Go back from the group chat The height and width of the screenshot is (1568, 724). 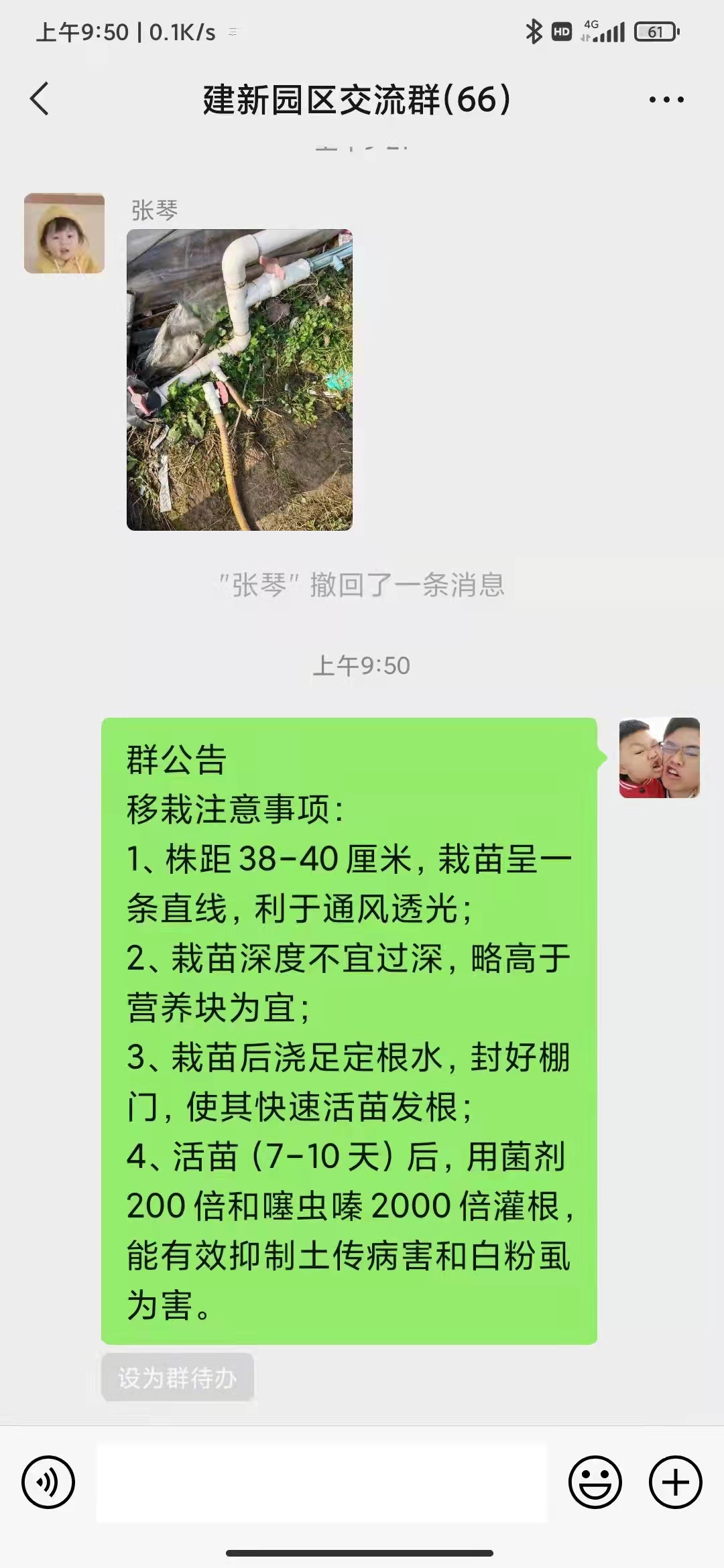(x=40, y=99)
